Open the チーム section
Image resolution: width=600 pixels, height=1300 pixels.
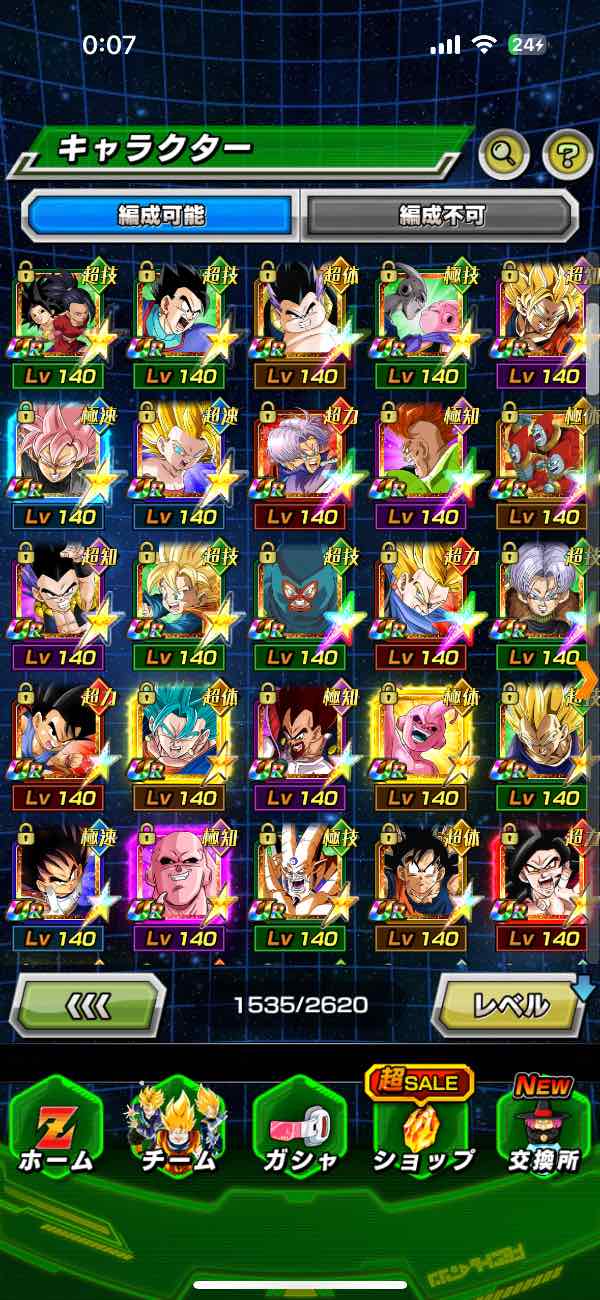coord(178,1131)
